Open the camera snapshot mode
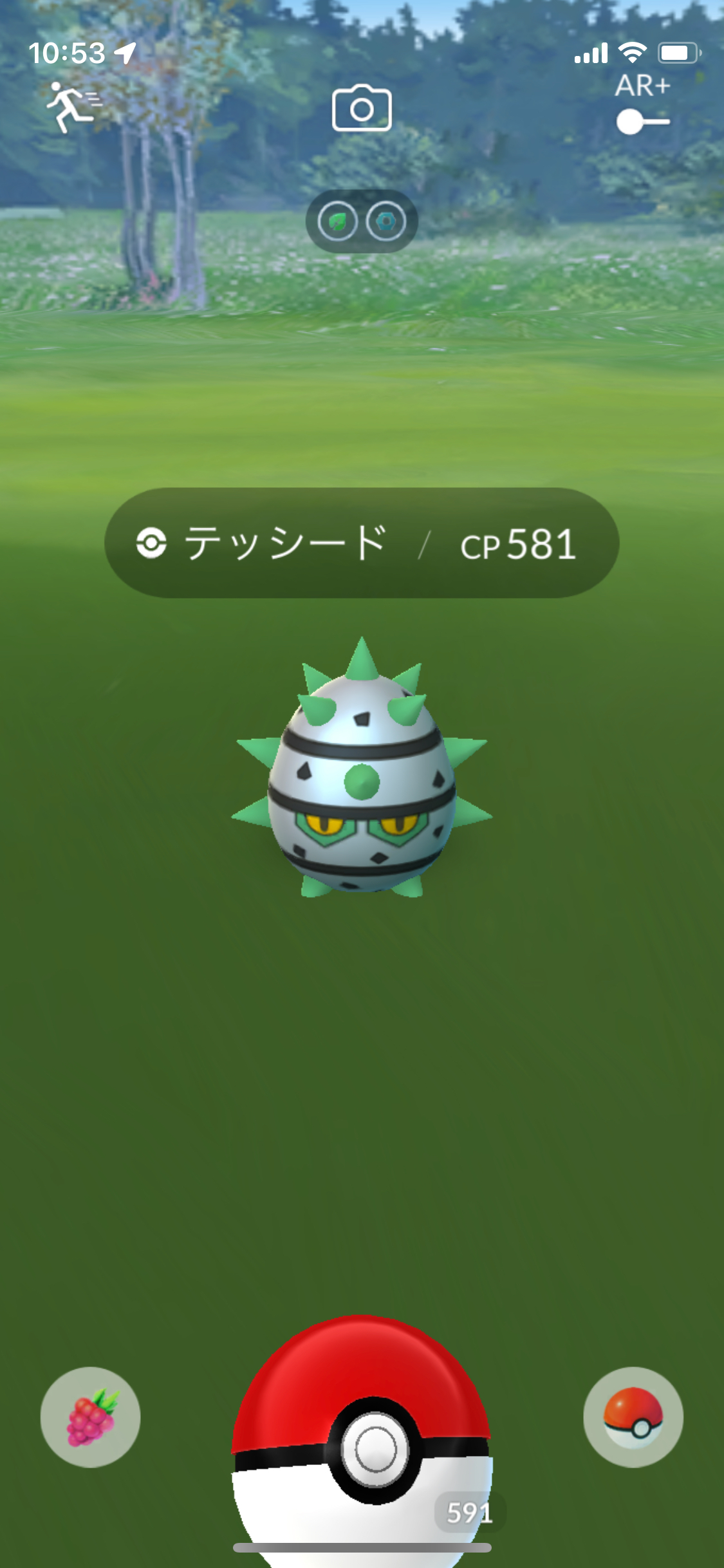Image resolution: width=724 pixels, height=1568 pixels. (x=361, y=109)
